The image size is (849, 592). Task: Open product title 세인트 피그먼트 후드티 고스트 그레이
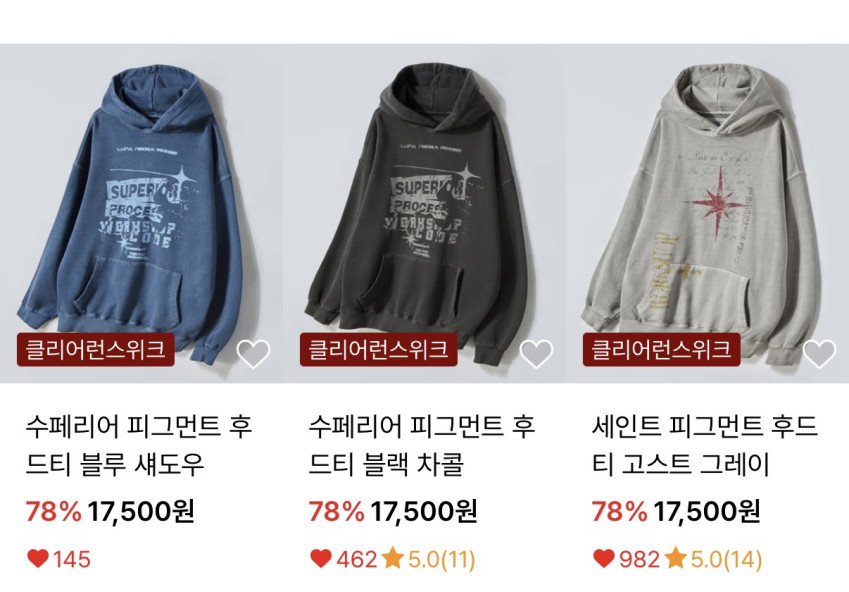coord(704,445)
